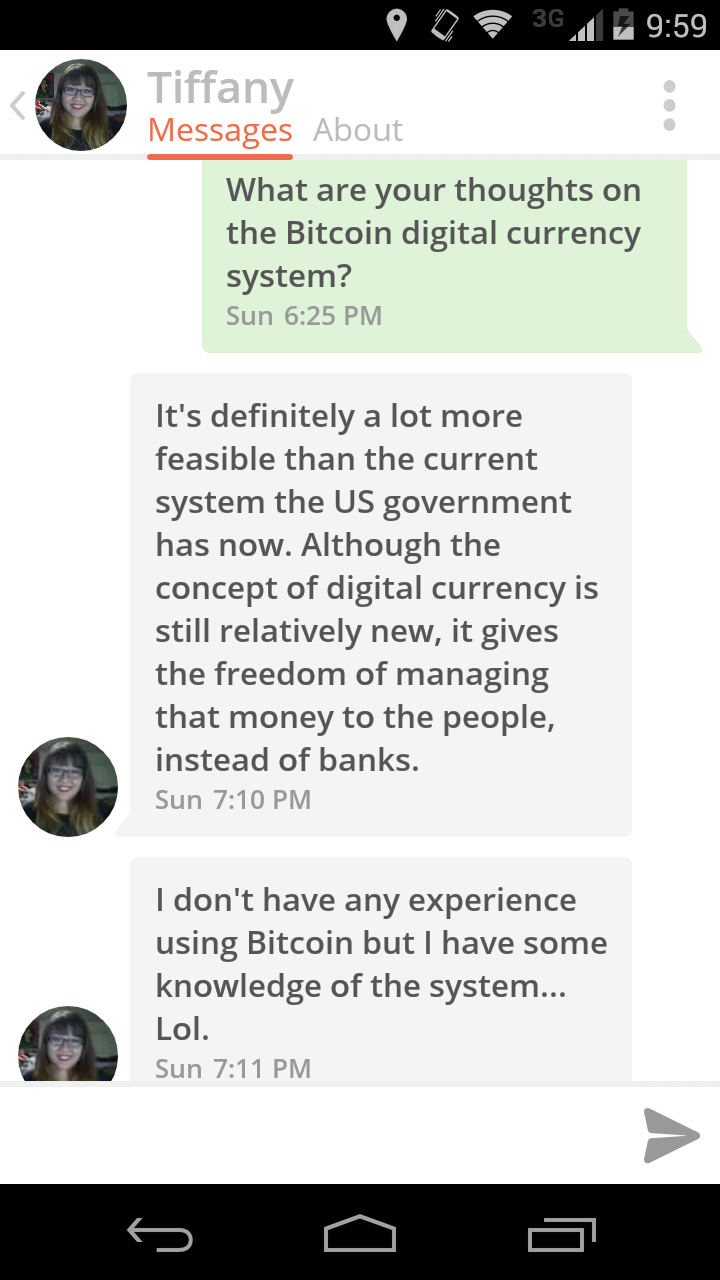Tap avatar beside the 7:11 PM message

[x=68, y=1045]
